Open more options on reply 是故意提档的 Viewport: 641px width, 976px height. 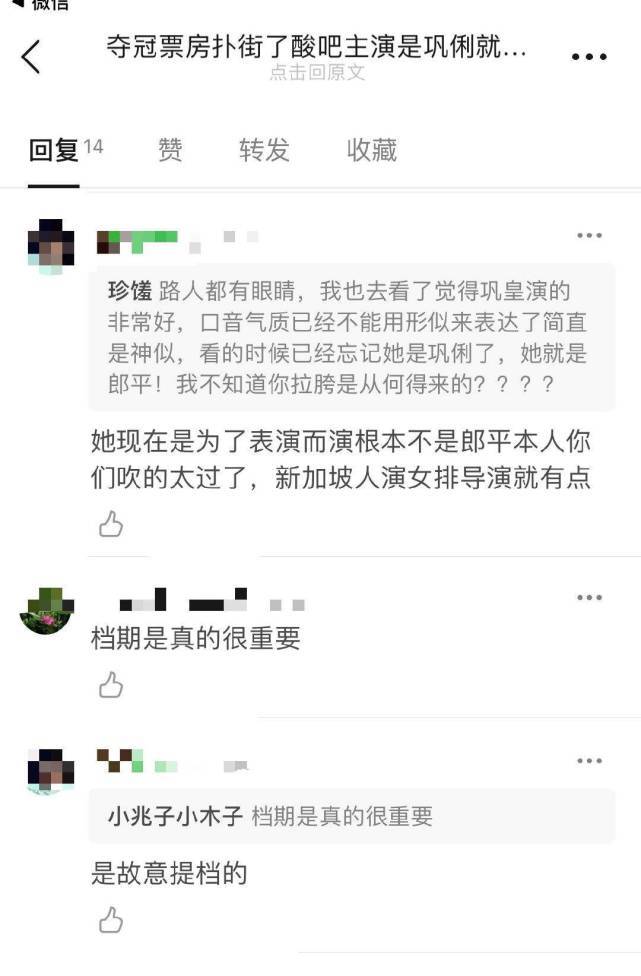[589, 761]
